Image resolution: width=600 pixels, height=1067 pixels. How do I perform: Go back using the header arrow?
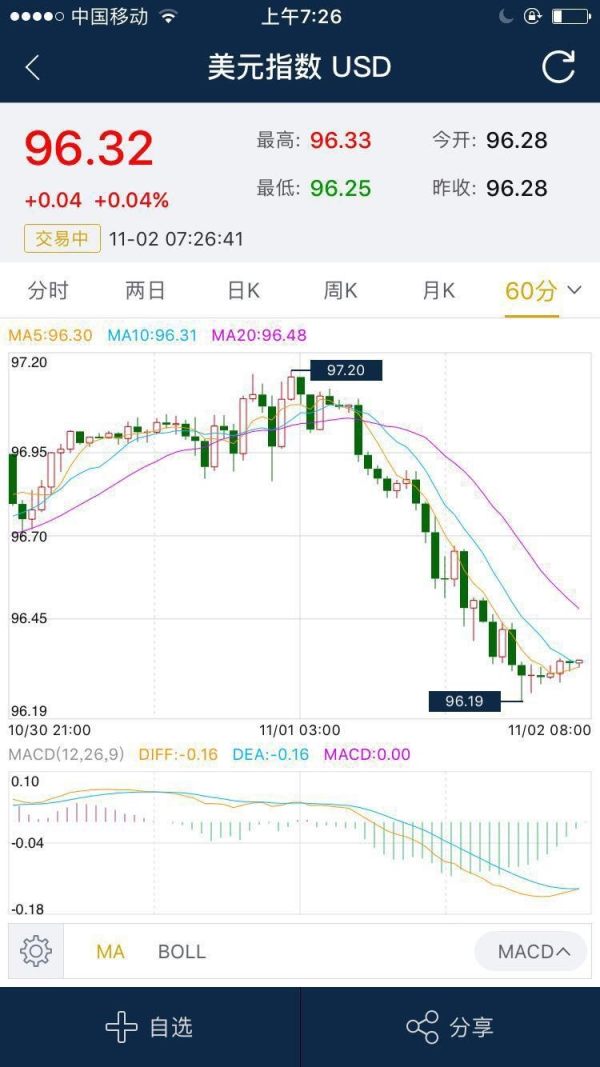pyautogui.click(x=33, y=67)
